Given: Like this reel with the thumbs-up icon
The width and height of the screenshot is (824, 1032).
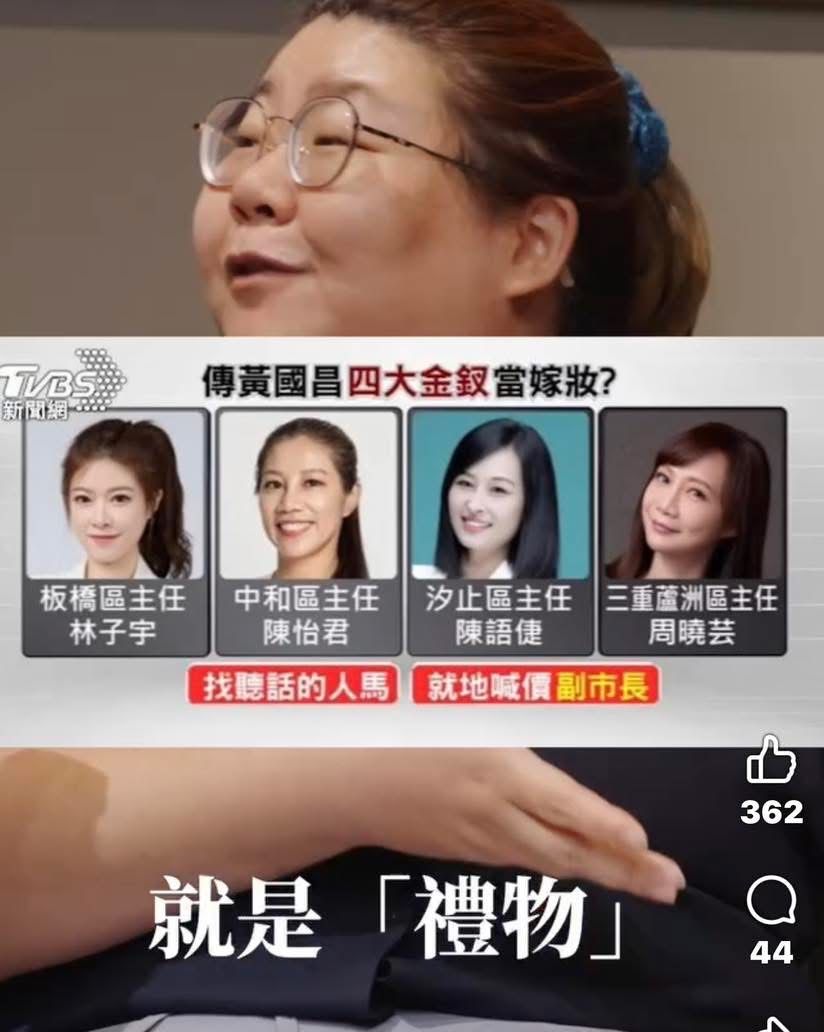Looking at the screenshot, I should (x=771, y=762).
